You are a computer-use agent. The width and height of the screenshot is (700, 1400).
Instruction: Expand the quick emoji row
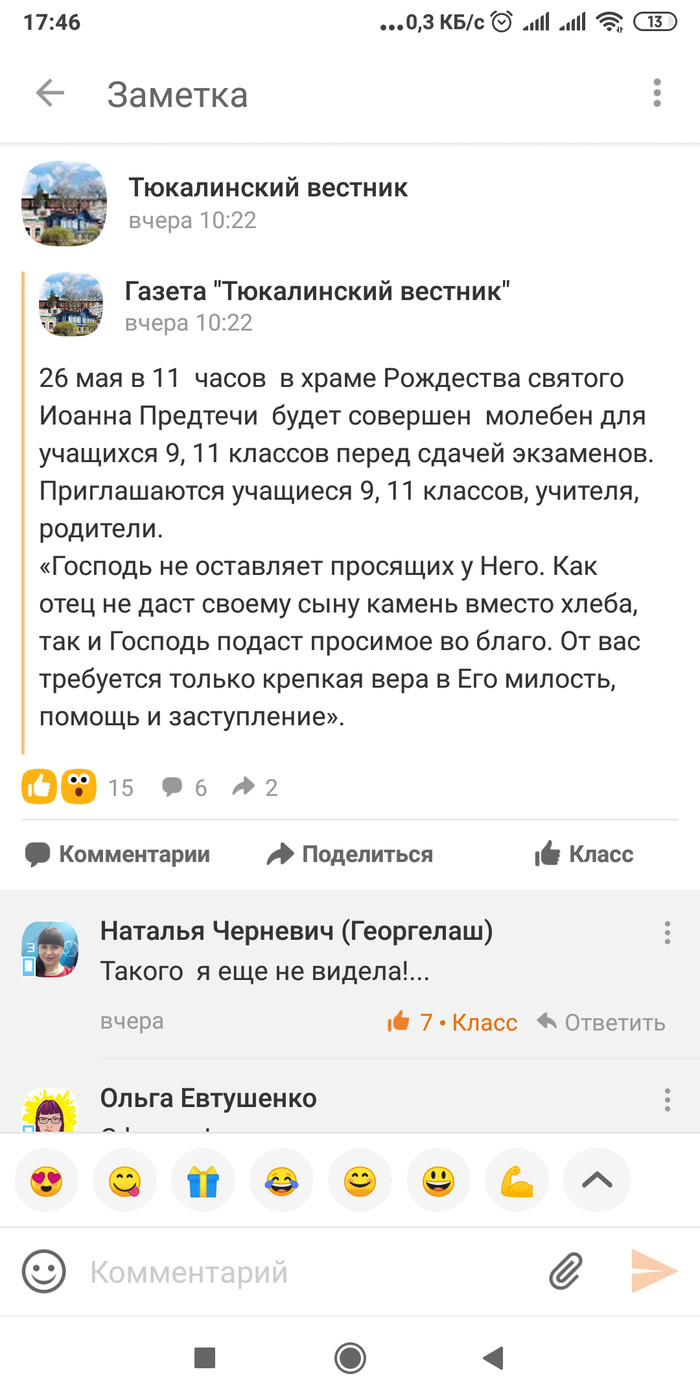pyautogui.click(x=596, y=1181)
